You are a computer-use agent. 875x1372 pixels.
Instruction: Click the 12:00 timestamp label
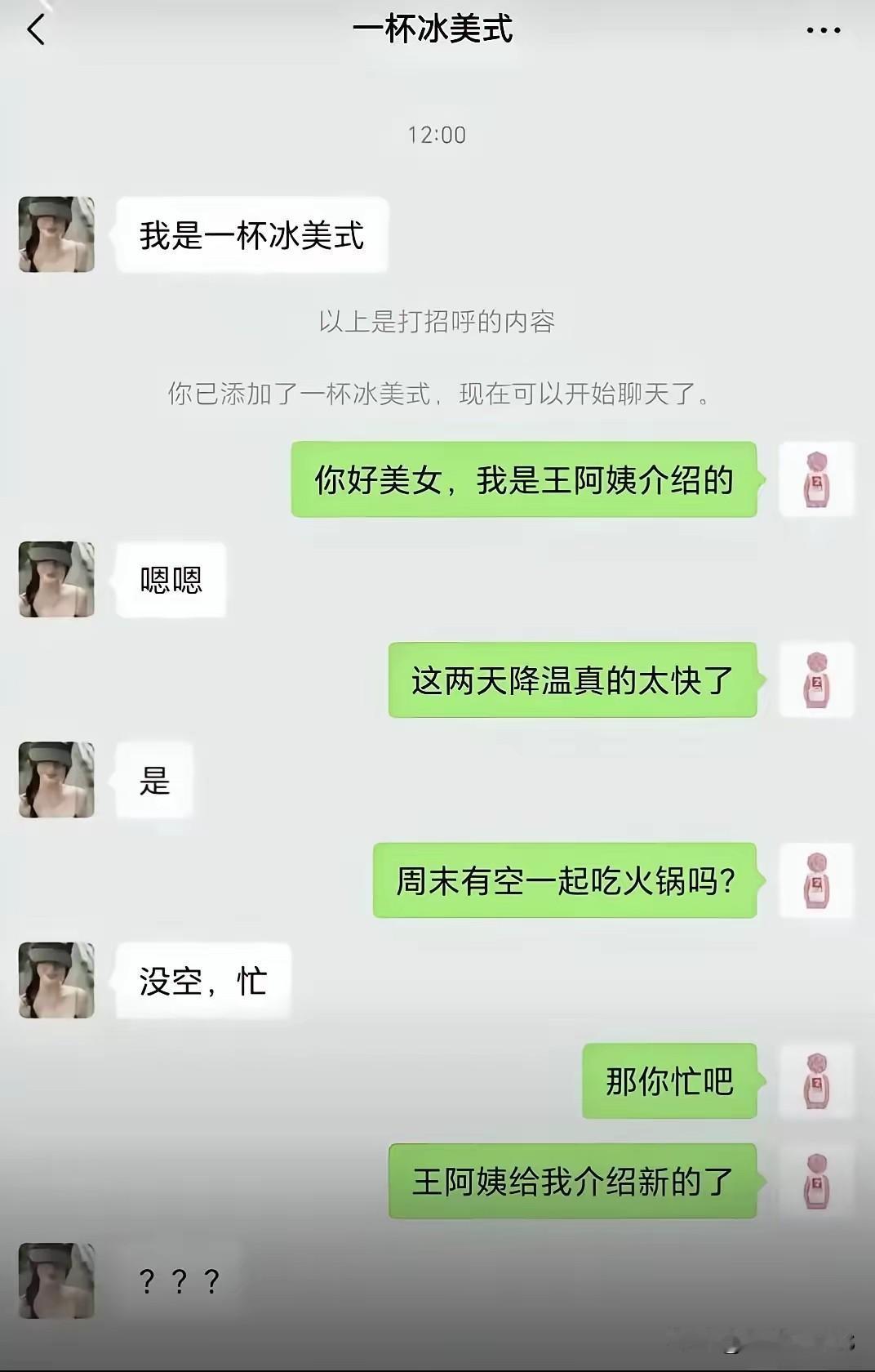pos(437,135)
